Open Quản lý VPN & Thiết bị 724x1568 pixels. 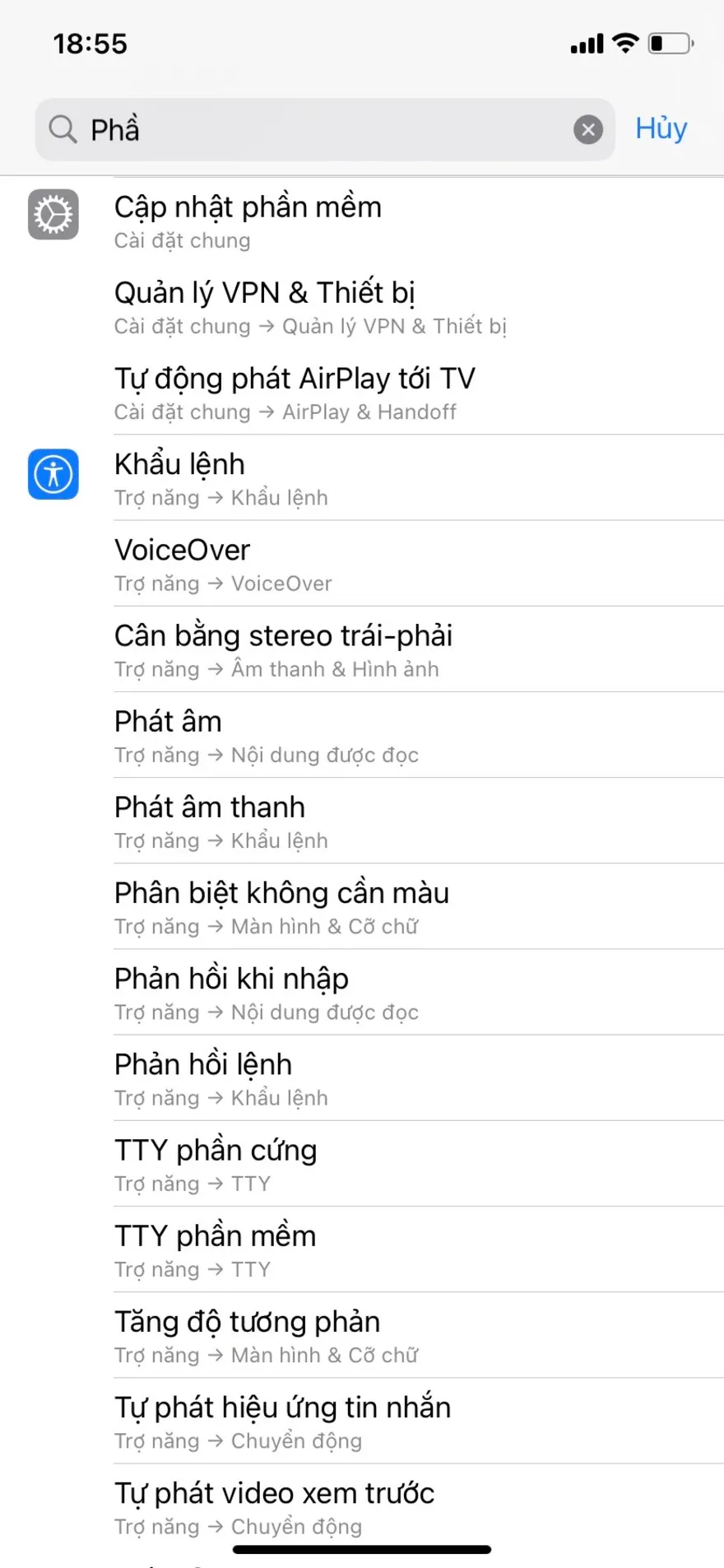[x=265, y=293]
